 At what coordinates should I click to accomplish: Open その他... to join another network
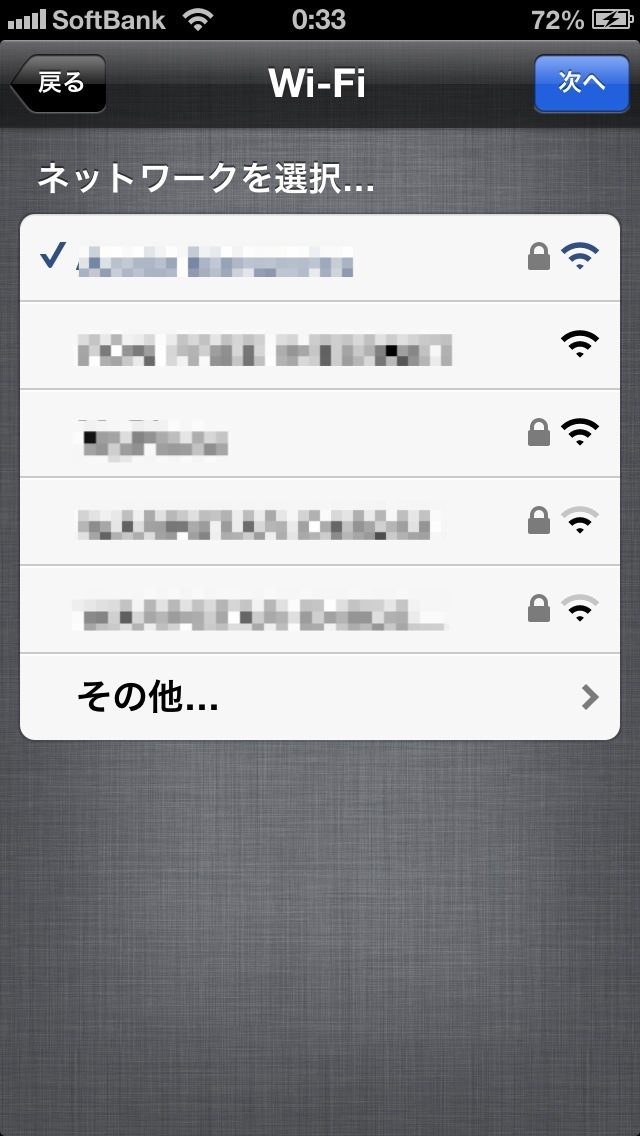tap(320, 697)
